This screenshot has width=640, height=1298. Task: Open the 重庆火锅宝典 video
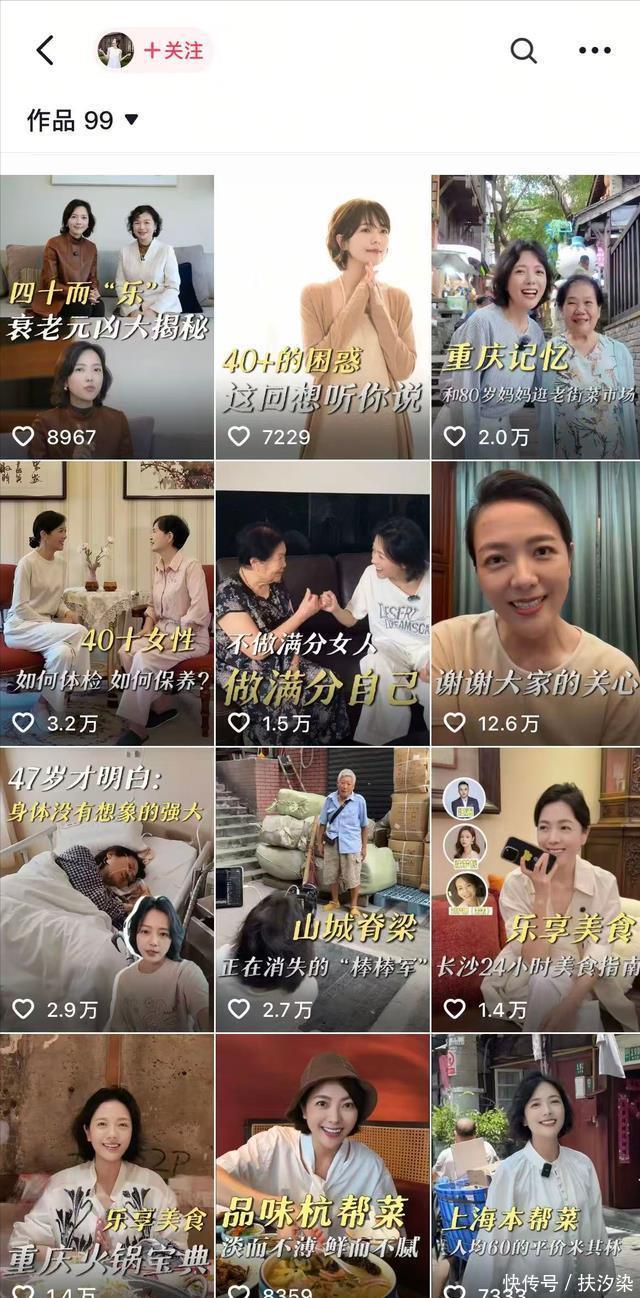(x=107, y=1165)
